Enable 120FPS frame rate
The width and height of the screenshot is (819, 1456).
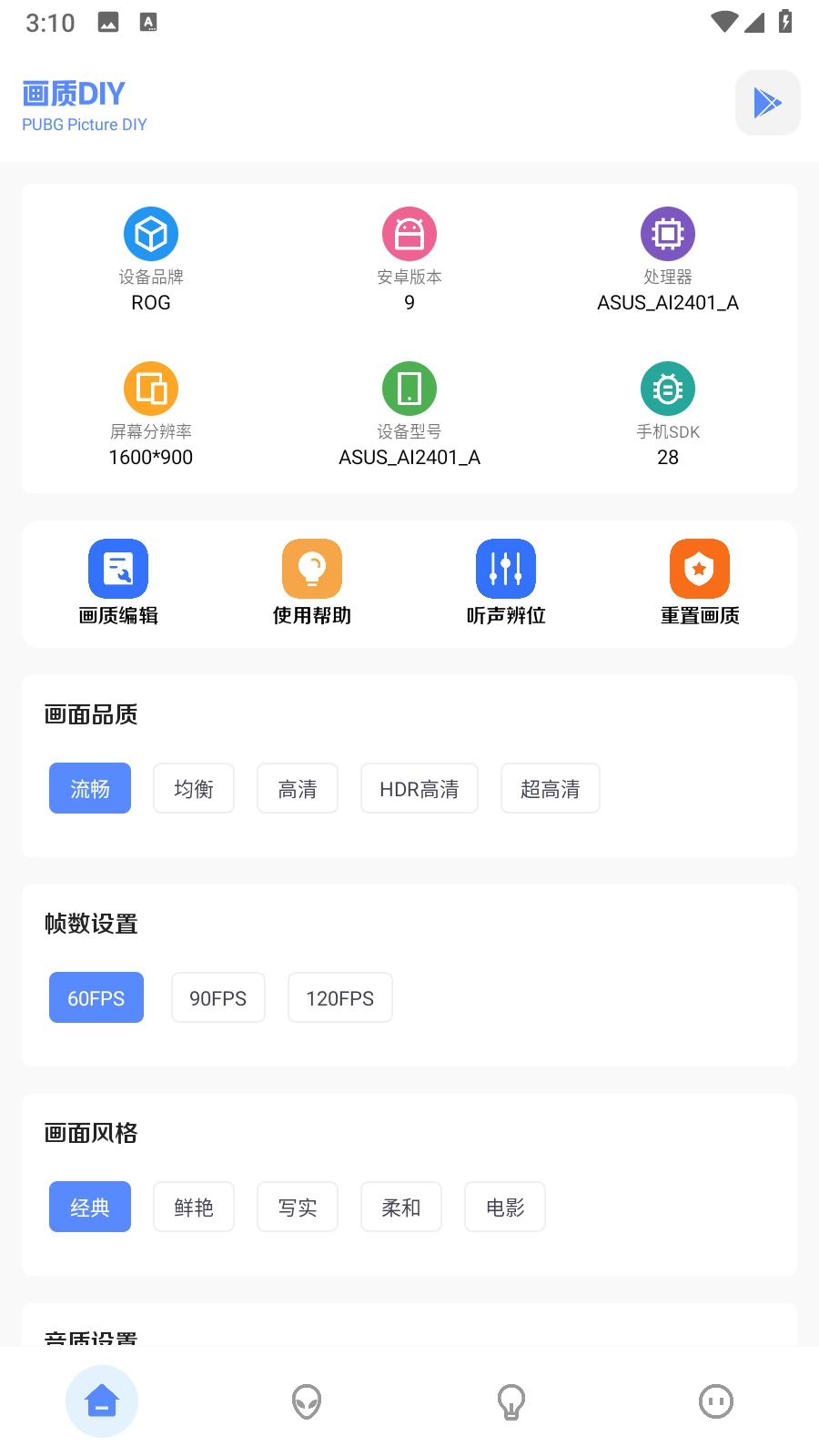coord(339,997)
